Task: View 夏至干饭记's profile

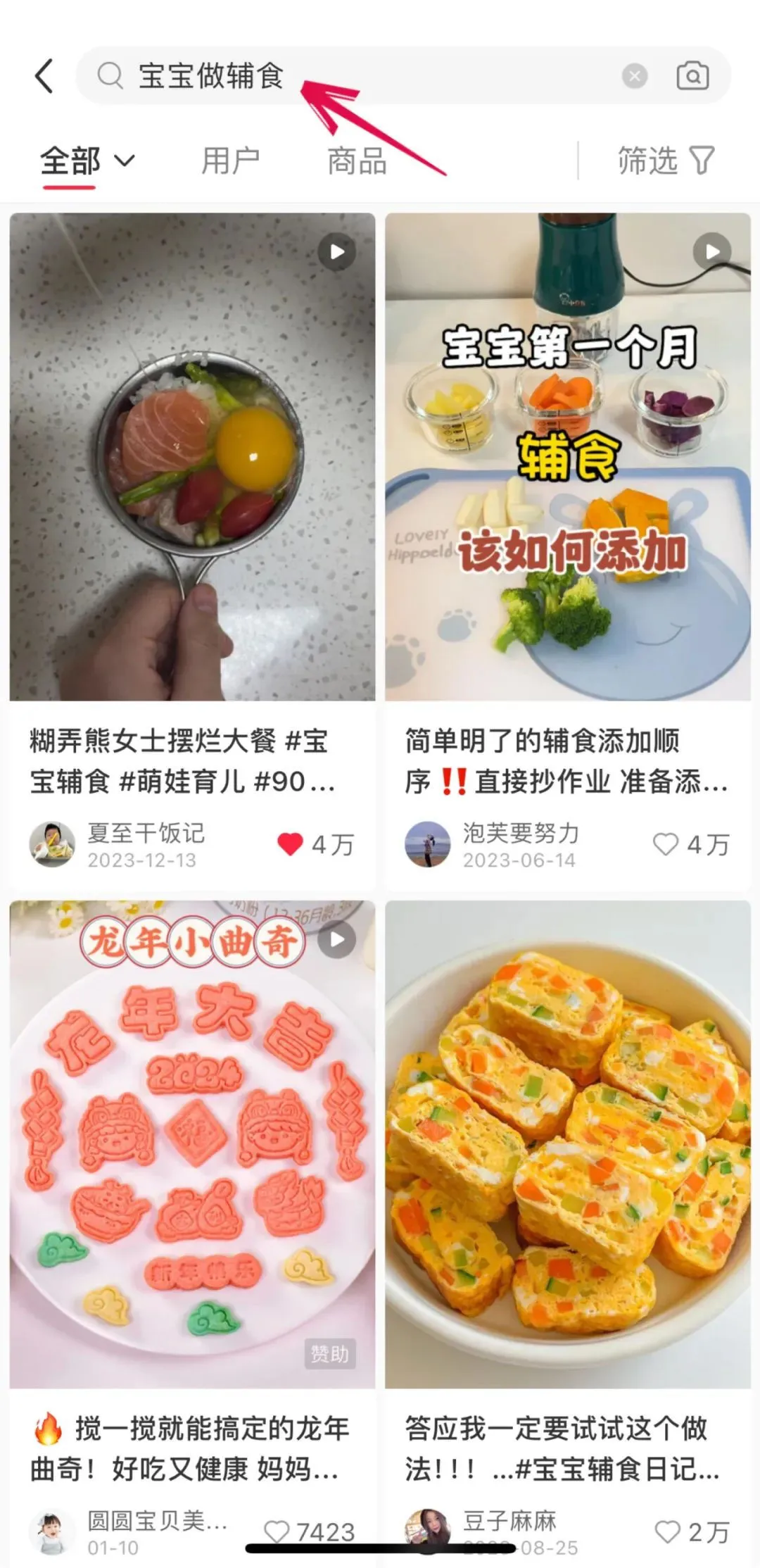Action: [x=52, y=843]
